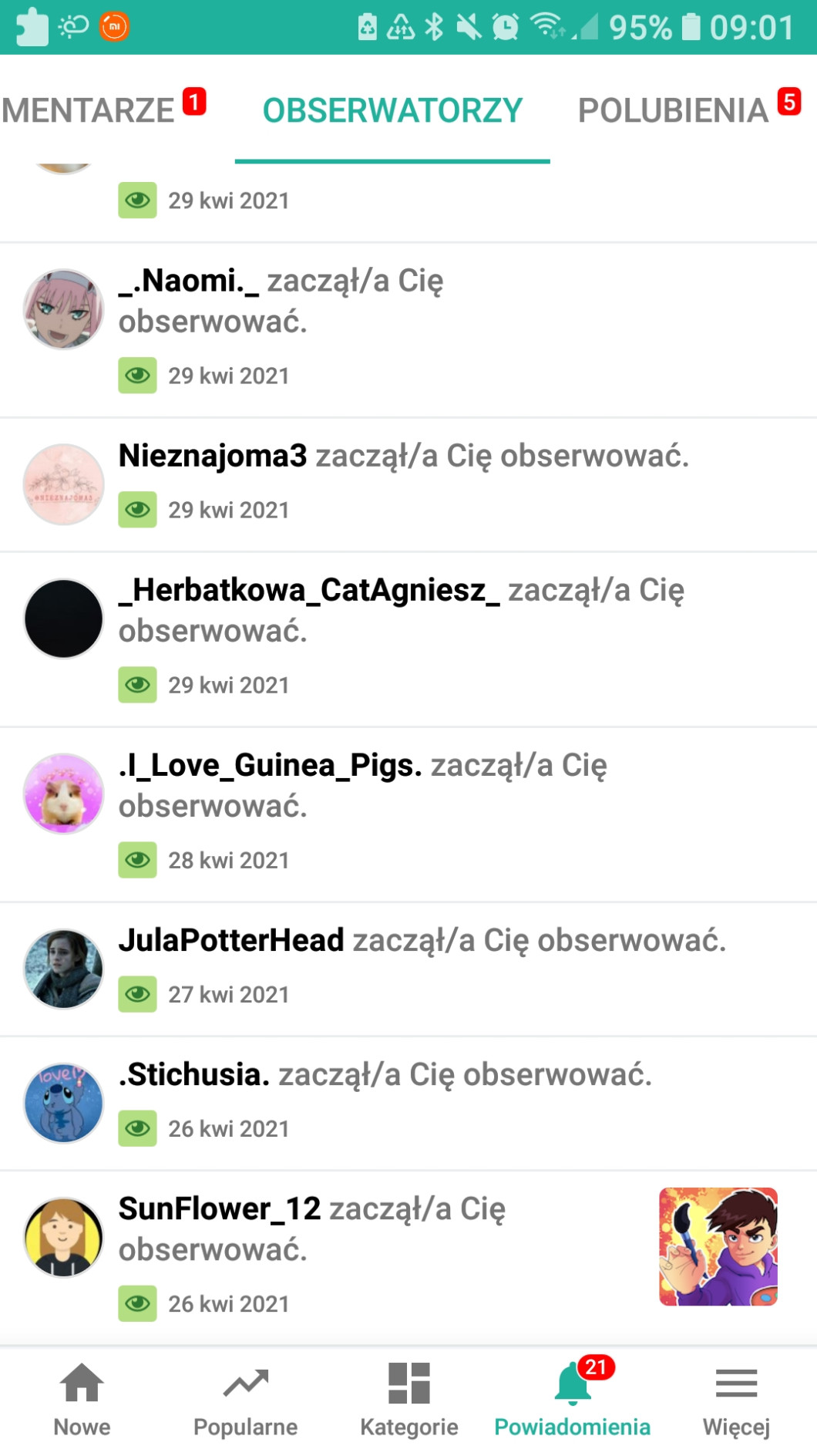Image resolution: width=817 pixels, height=1456 pixels.
Task: Open _.Naomi._ follow notification
Action: (408, 330)
